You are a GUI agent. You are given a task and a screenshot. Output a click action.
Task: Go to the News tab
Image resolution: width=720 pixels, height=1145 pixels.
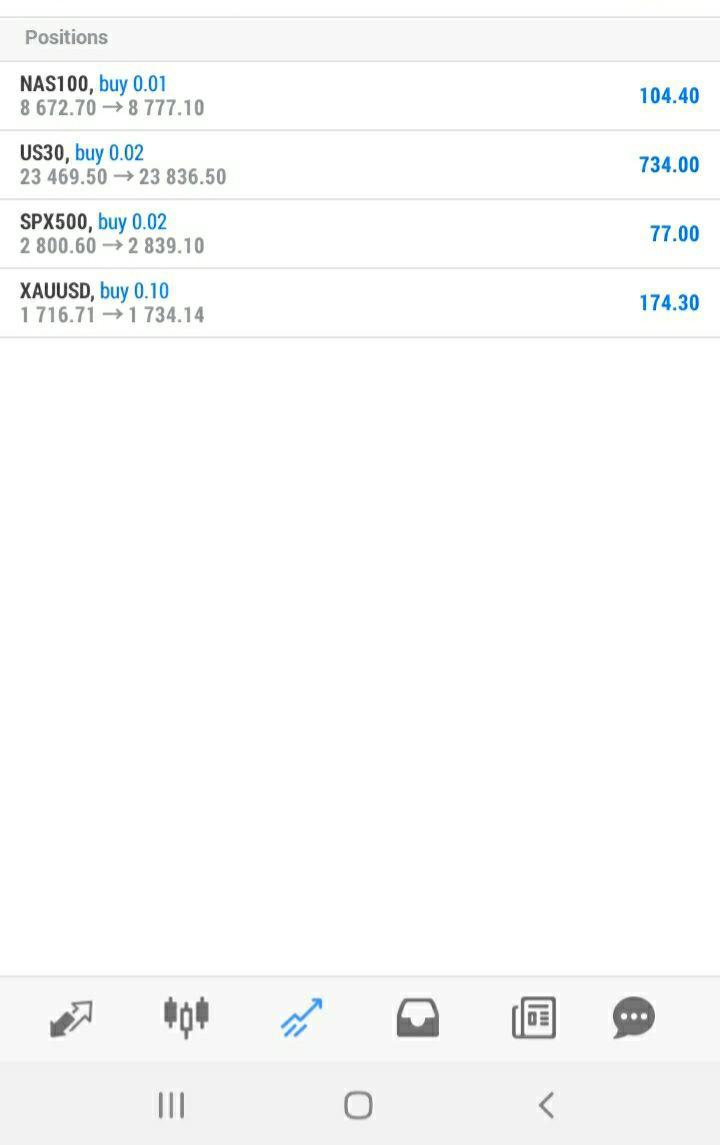[x=534, y=1017]
